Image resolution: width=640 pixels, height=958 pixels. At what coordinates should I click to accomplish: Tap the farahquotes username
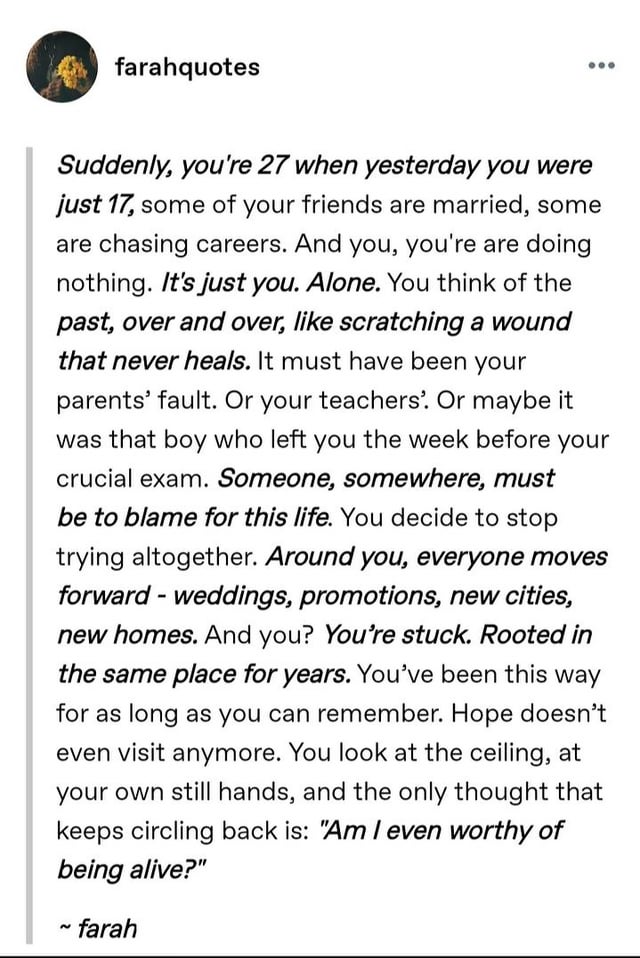pyautogui.click(x=187, y=67)
